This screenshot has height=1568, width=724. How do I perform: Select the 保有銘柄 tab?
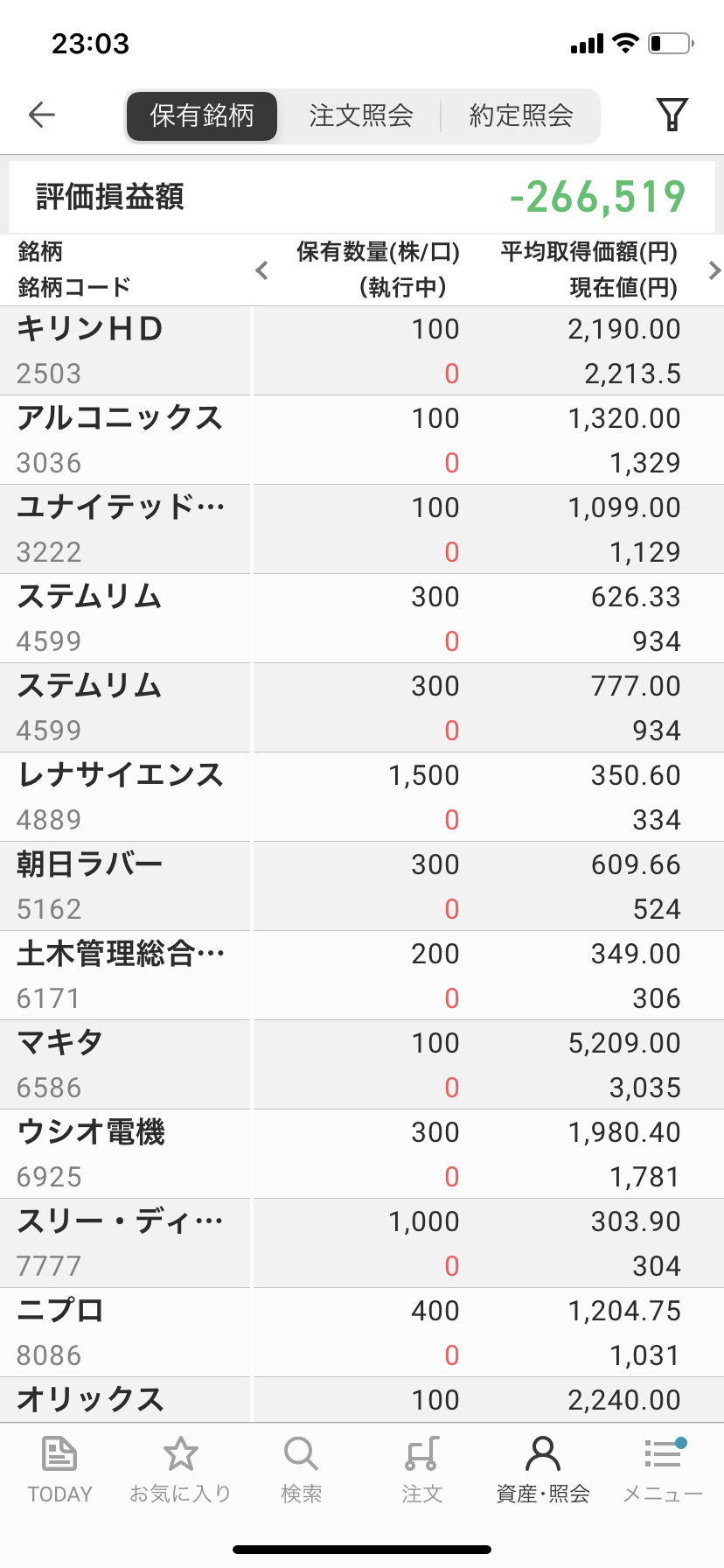pos(202,115)
